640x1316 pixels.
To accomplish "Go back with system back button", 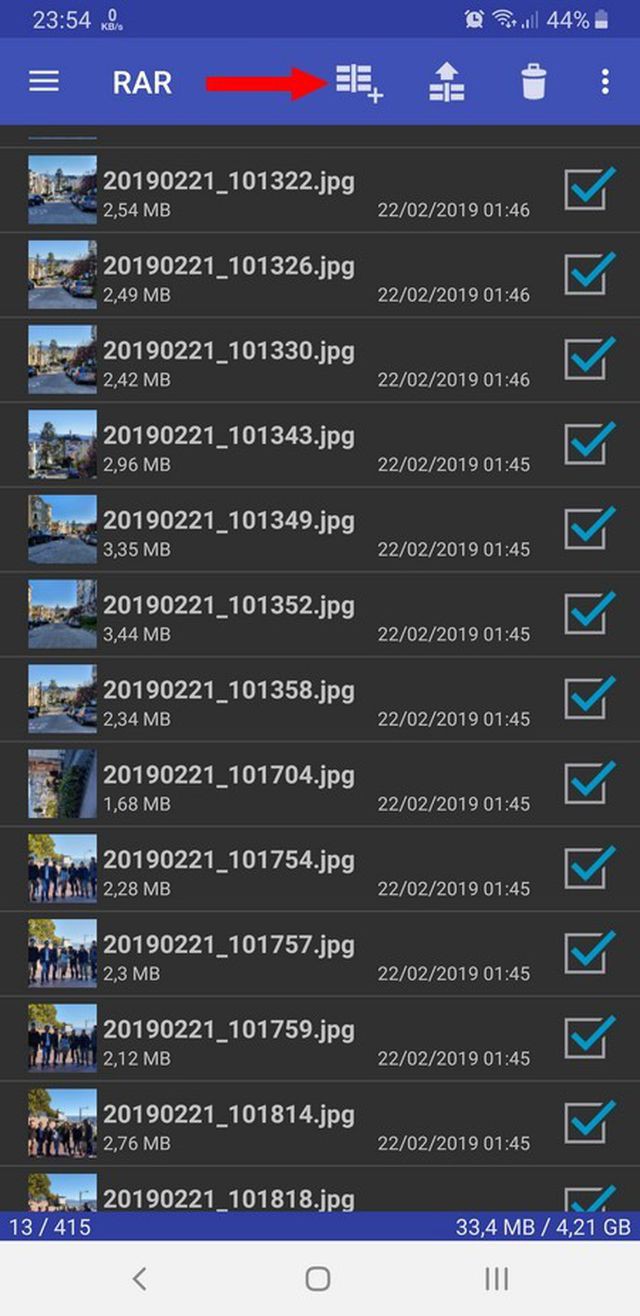I will (x=140, y=1277).
